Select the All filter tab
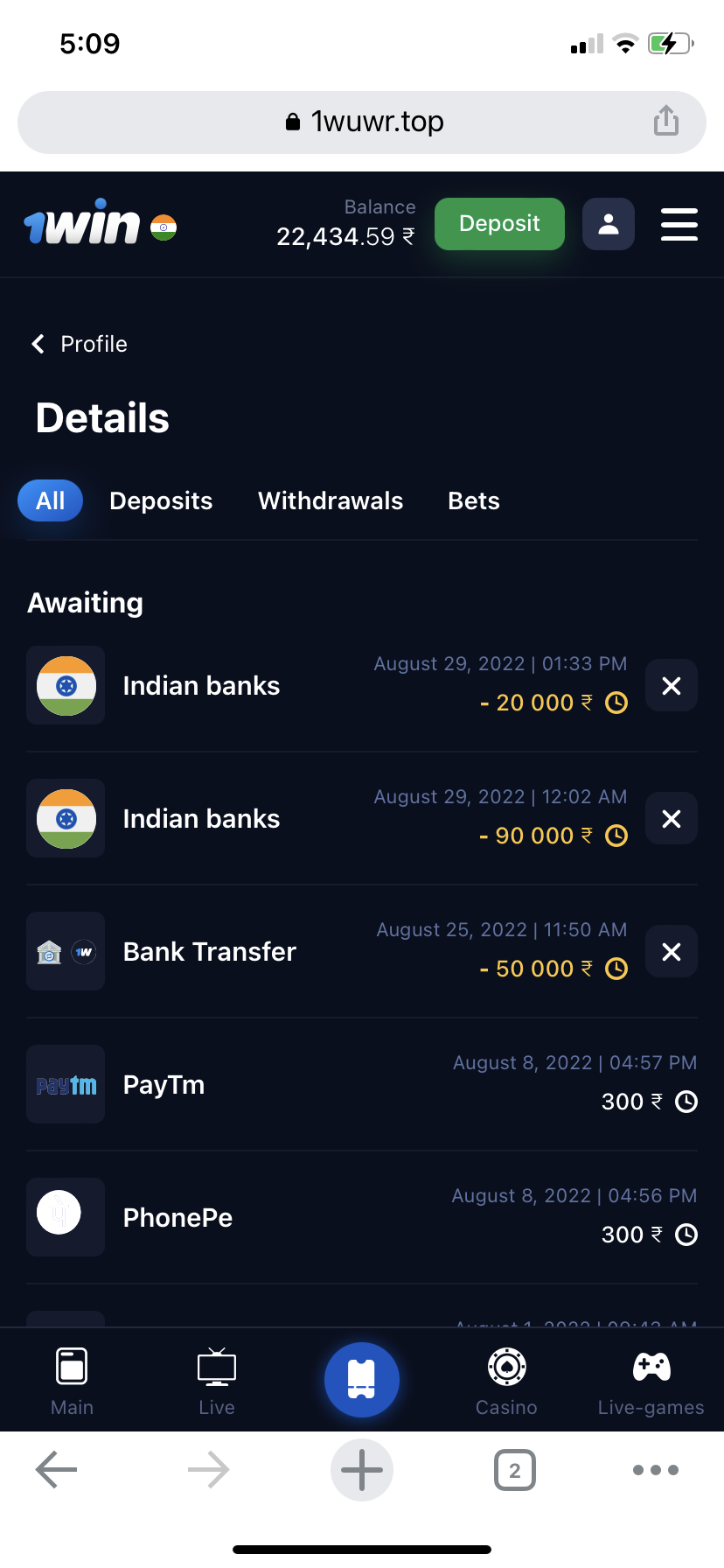The image size is (724, 1568). (x=50, y=500)
